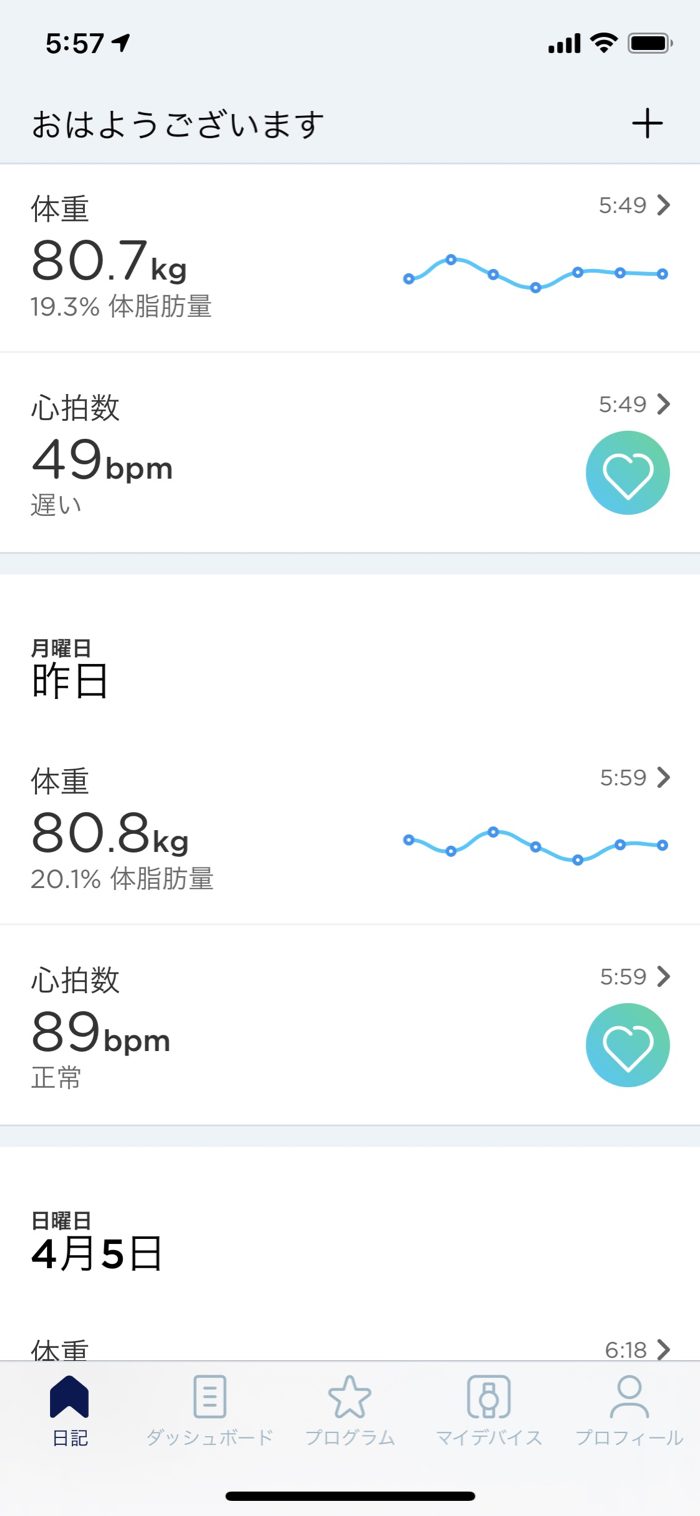
Task: Open the マイデバイス tab
Action: click(x=489, y=1411)
